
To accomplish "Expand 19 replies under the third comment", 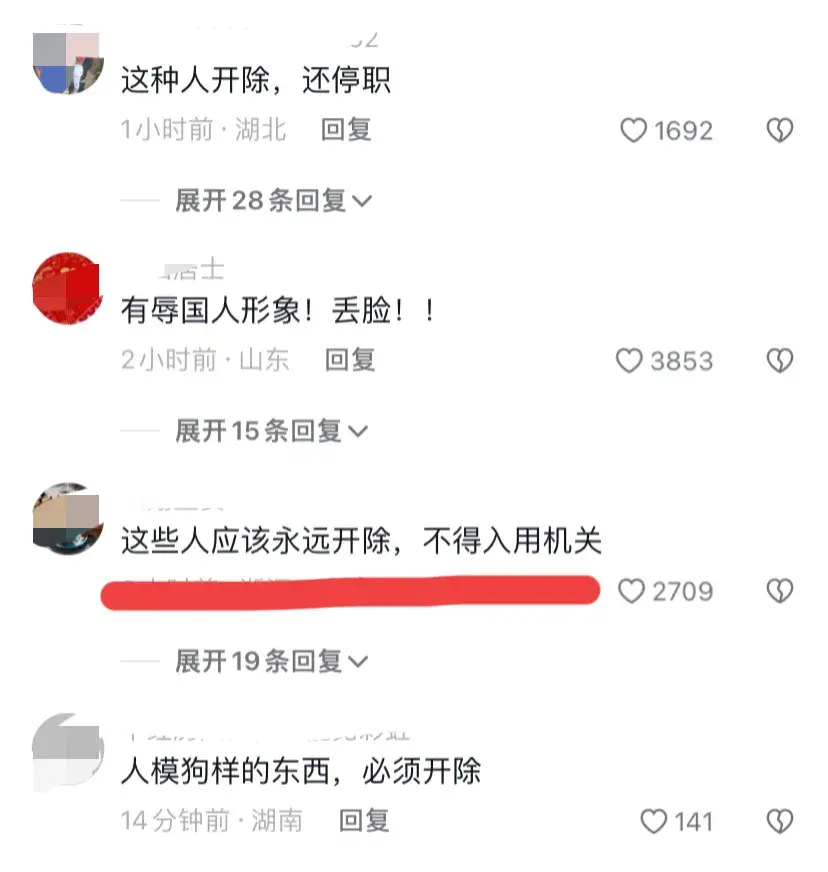I will click(271, 661).
